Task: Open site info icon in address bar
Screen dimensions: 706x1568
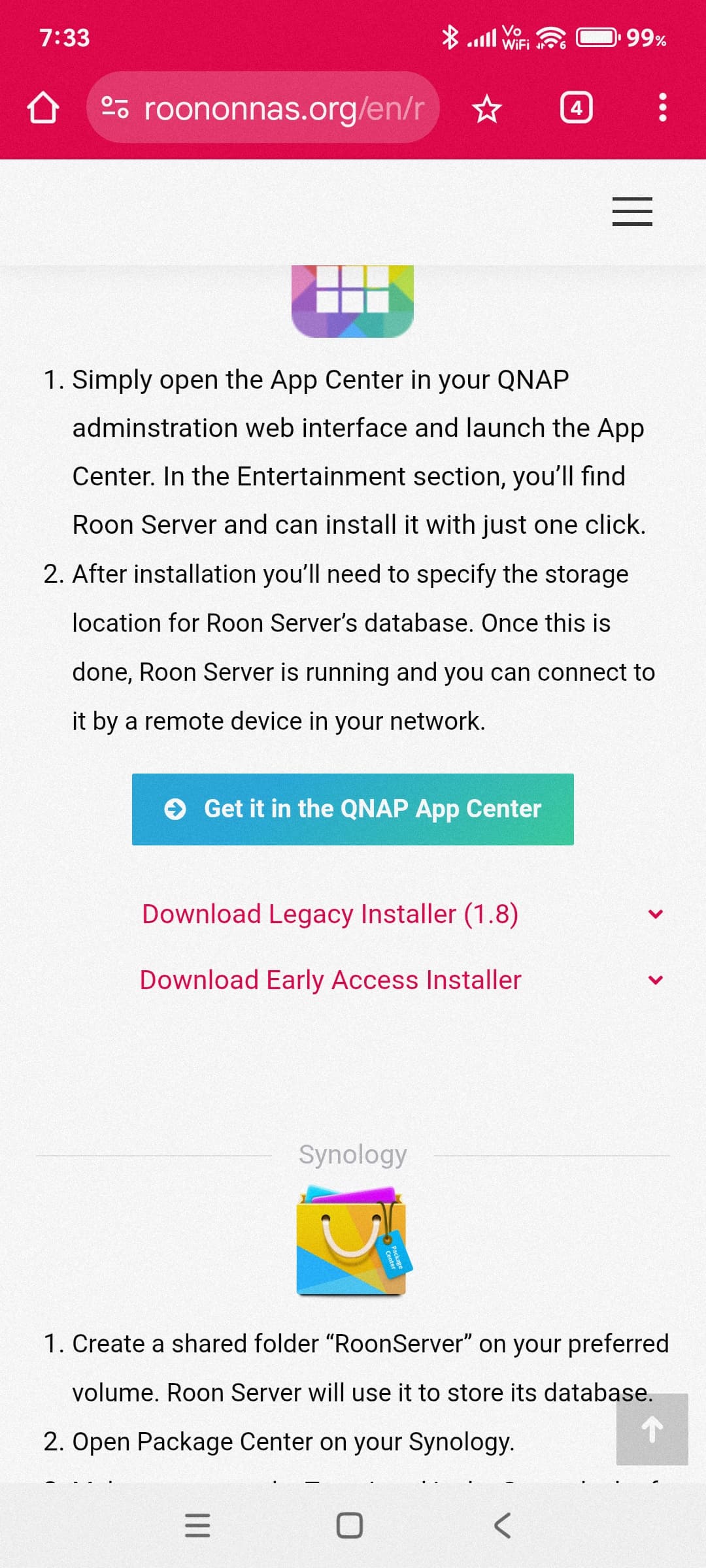Action: 115,108
